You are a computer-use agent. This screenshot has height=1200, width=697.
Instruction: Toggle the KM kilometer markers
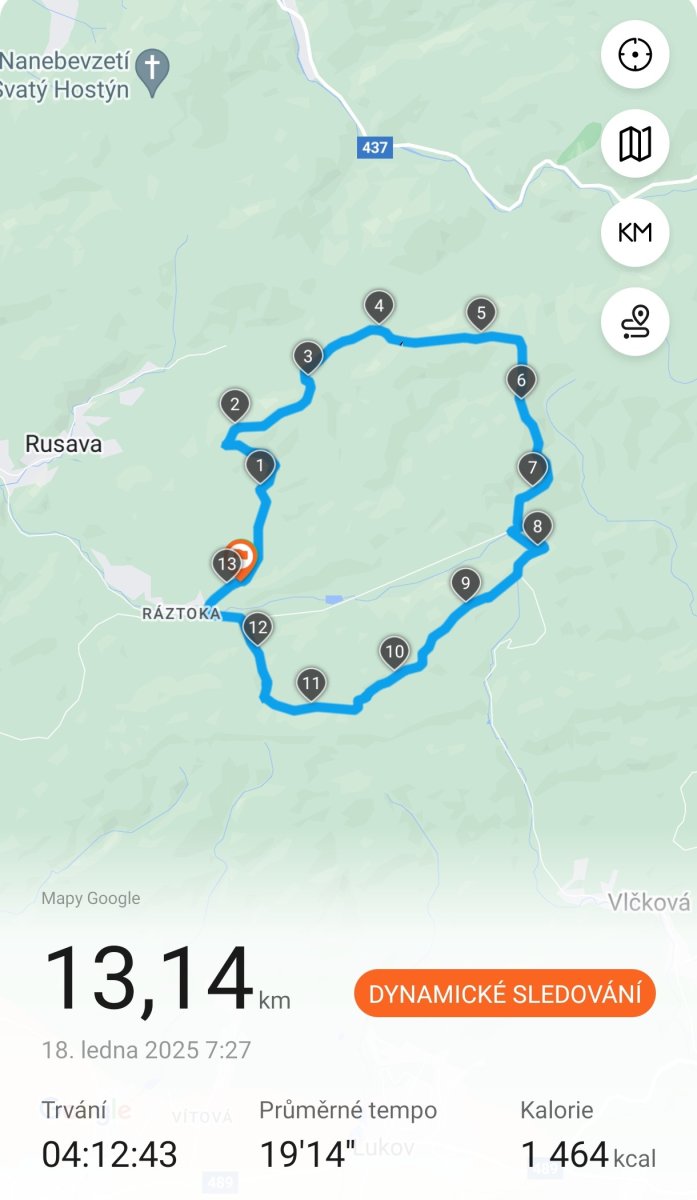[634, 232]
